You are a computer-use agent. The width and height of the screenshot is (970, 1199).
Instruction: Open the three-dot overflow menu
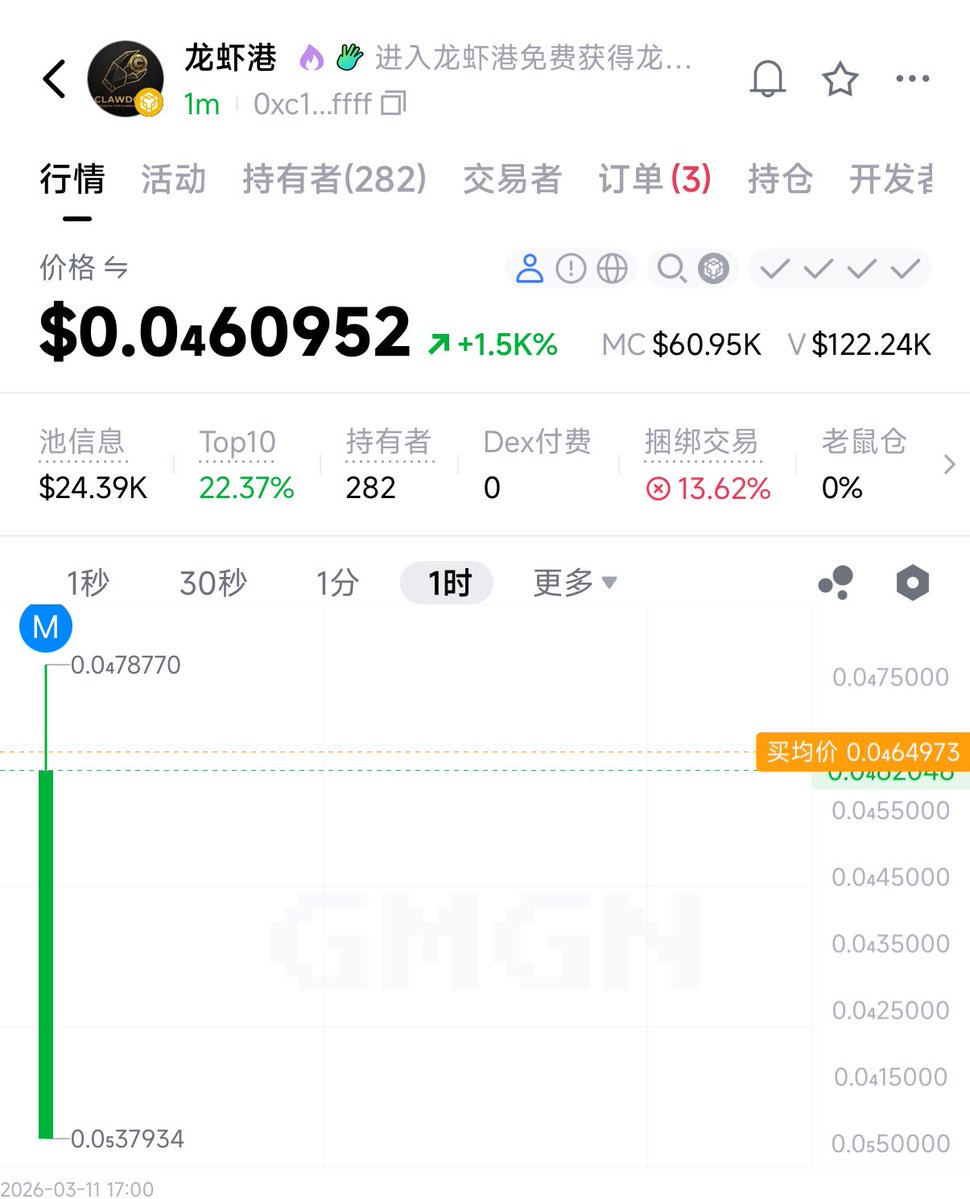[913, 80]
